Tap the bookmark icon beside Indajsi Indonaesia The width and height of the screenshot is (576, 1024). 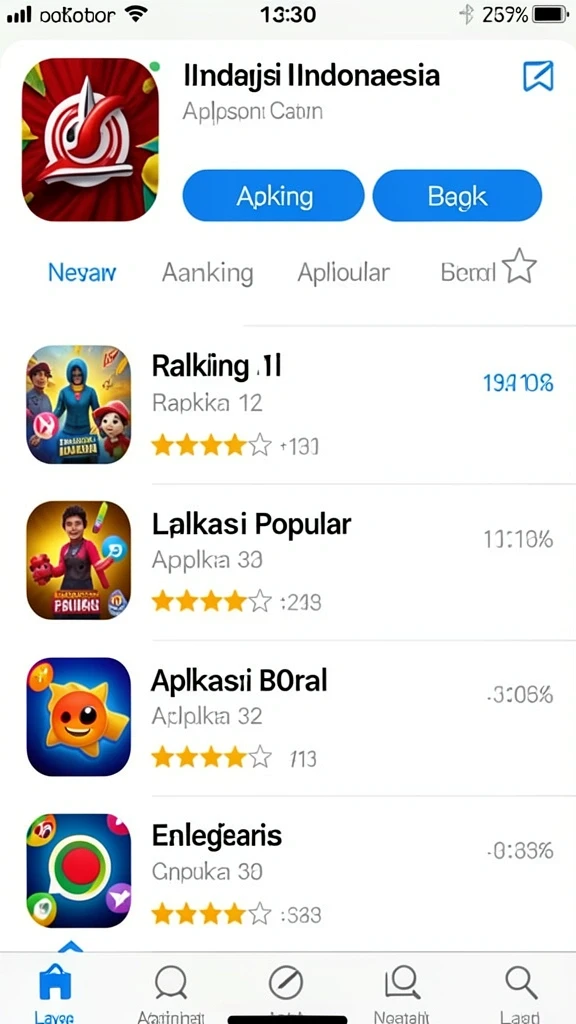538,76
